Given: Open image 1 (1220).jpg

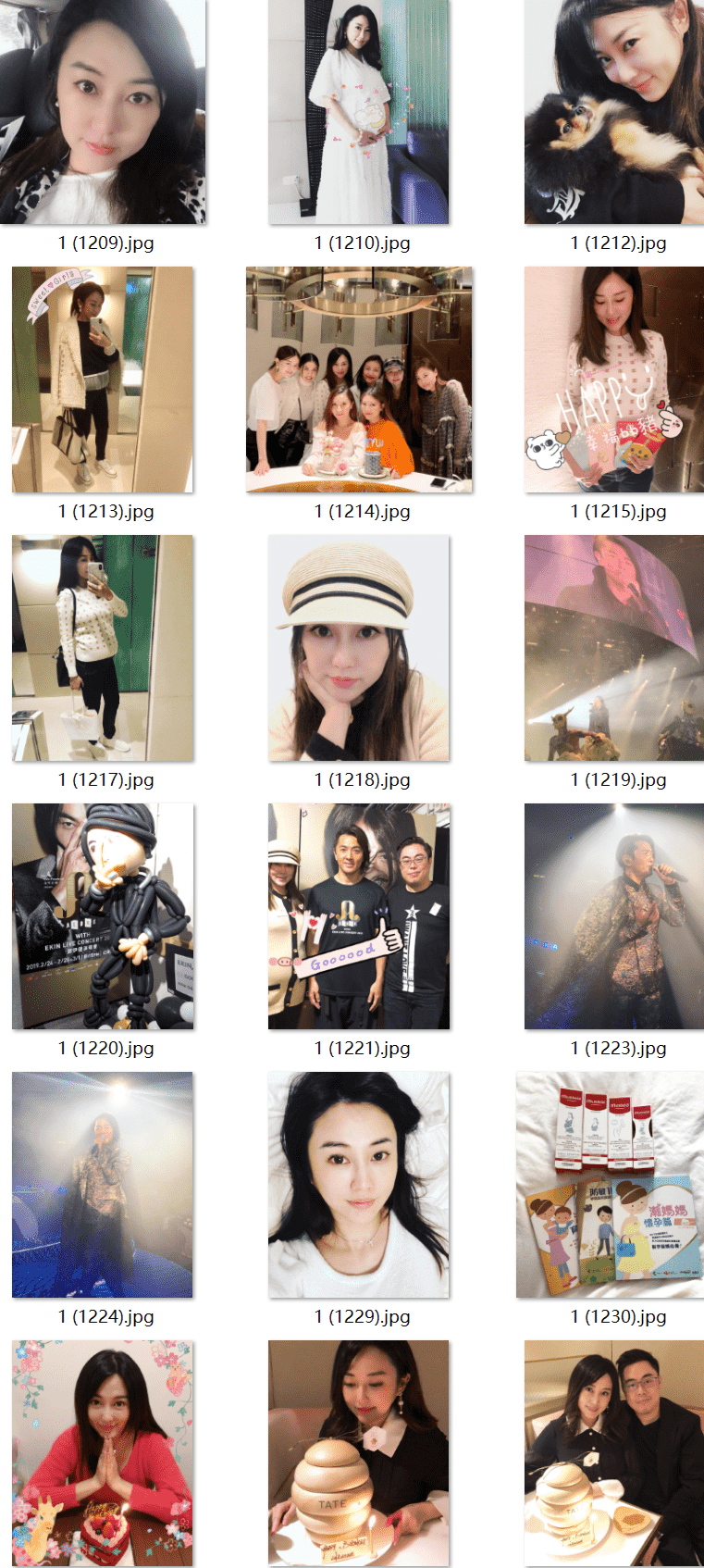Looking at the screenshot, I should [x=103, y=916].
